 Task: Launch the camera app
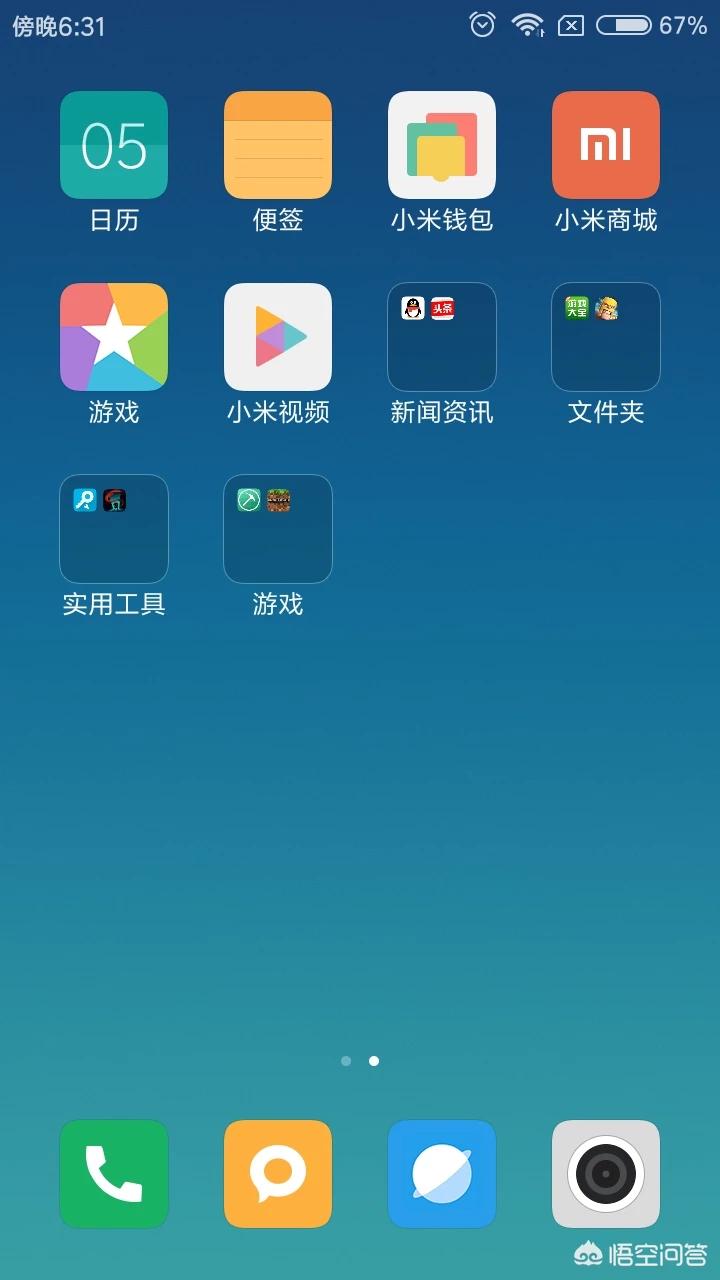[x=606, y=1173]
